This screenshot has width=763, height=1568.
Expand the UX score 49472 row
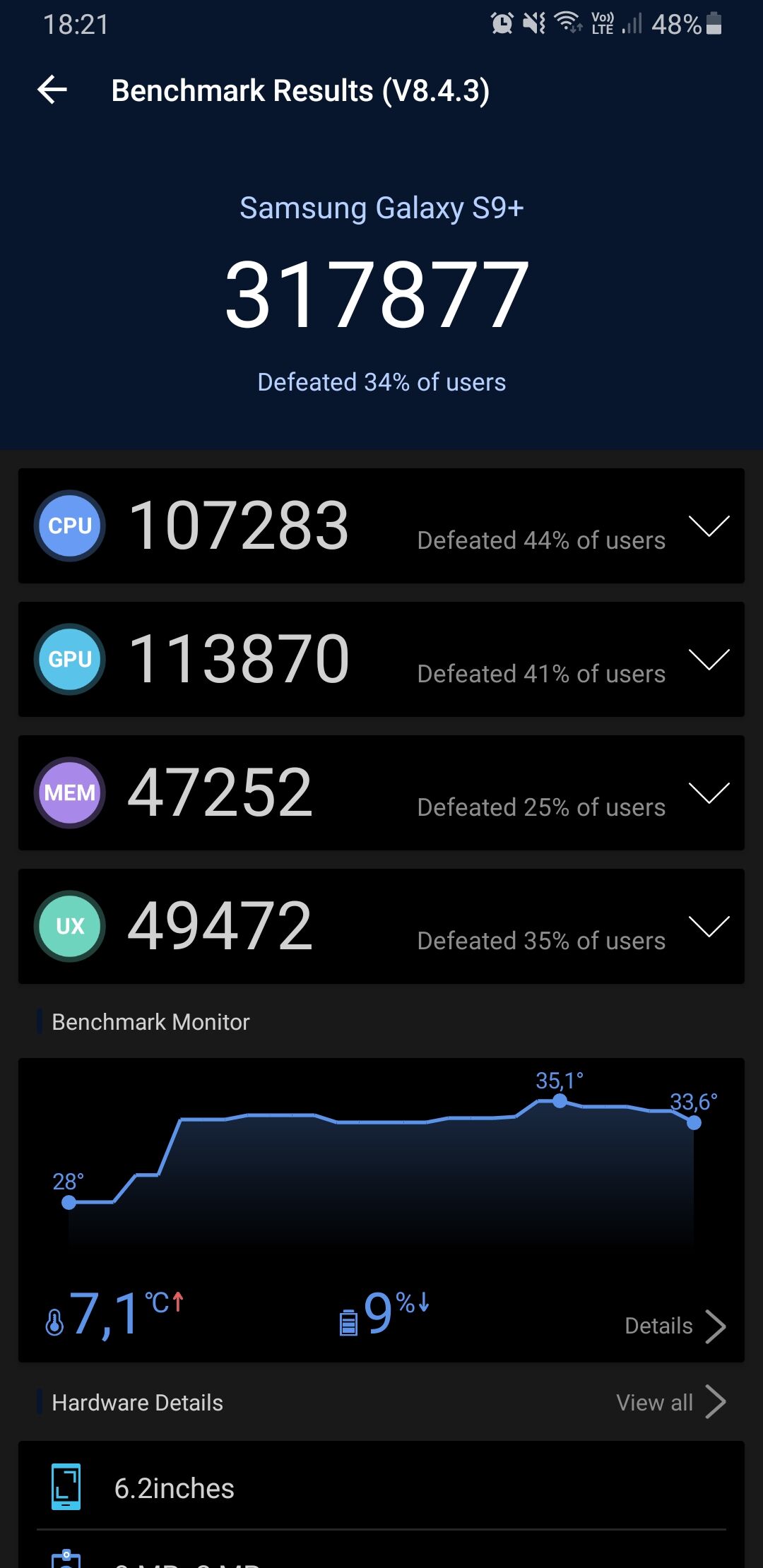[381, 926]
